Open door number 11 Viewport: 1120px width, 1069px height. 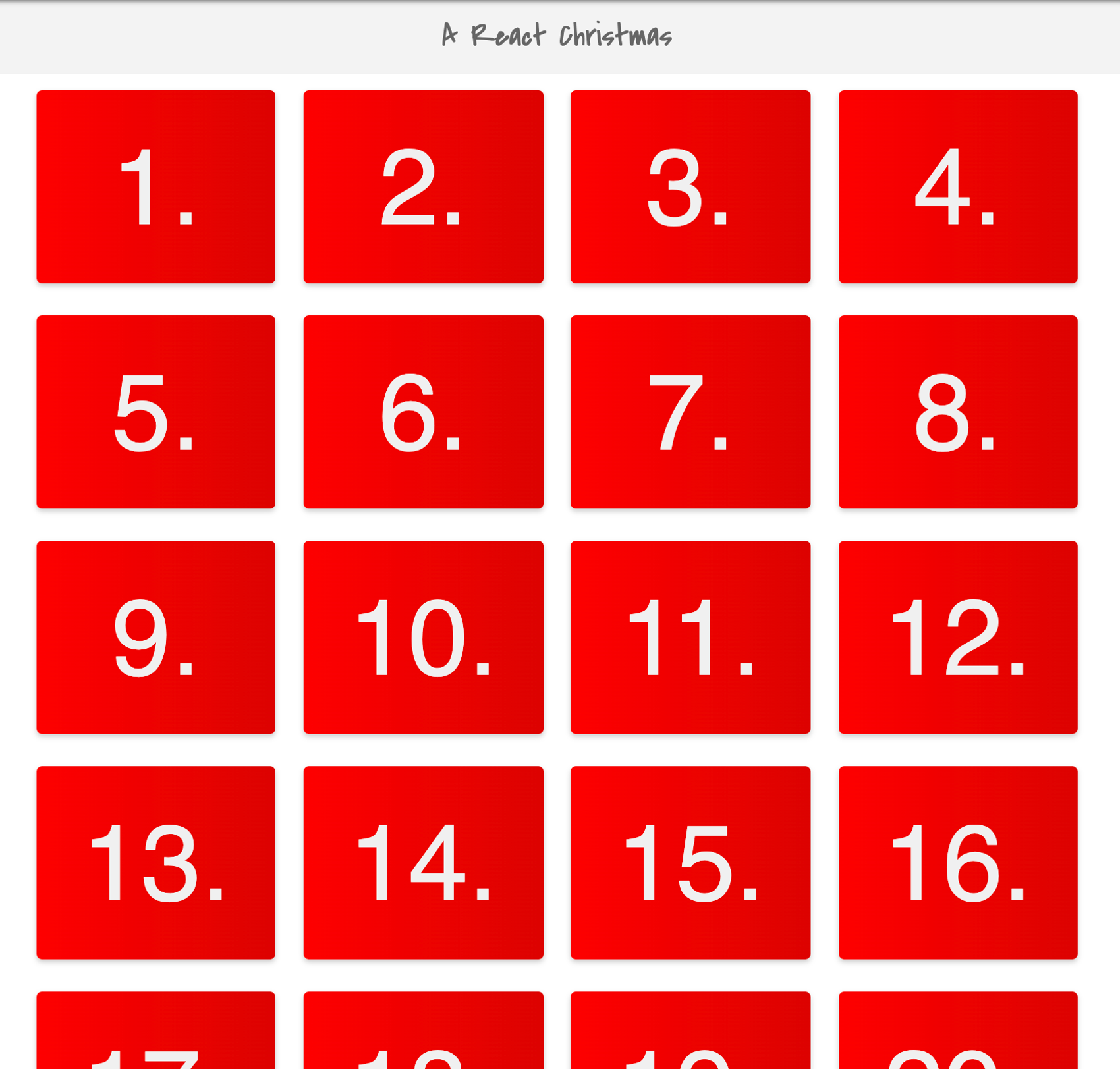690,637
